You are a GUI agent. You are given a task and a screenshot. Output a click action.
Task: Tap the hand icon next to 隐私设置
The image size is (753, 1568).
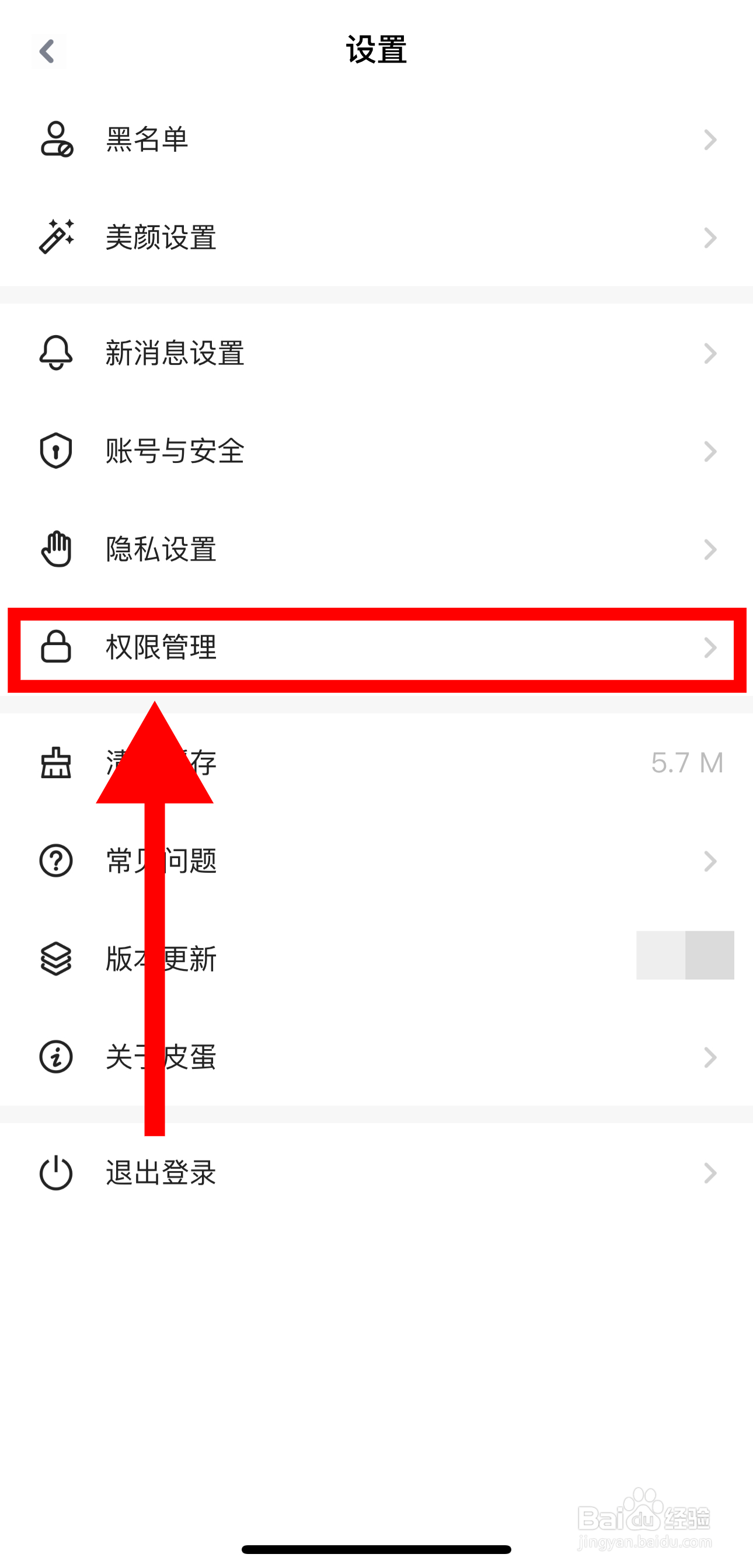coord(56,549)
